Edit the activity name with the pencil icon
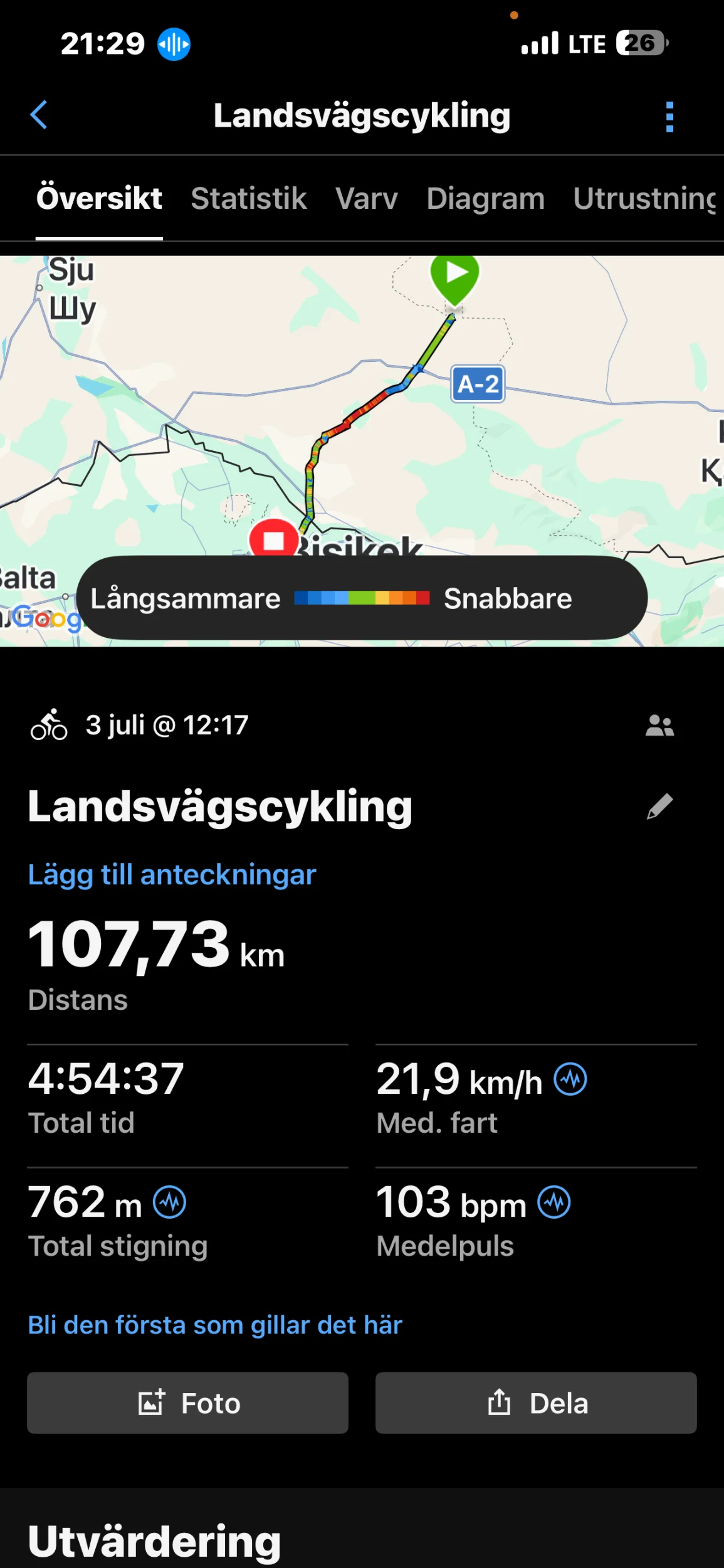Image resolution: width=724 pixels, height=1568 pixels. pos(659,806)
